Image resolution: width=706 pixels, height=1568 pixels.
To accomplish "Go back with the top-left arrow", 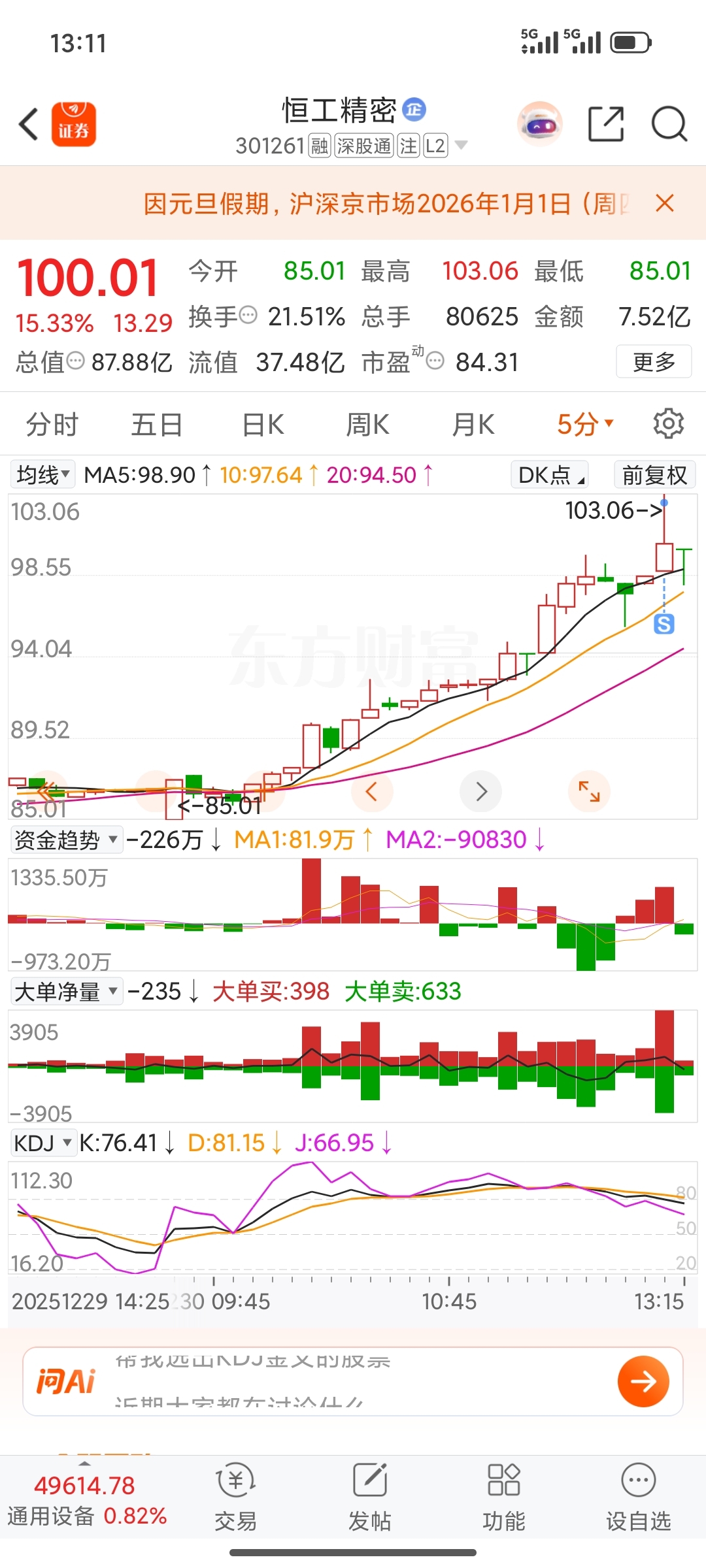I will click(29, 123).
